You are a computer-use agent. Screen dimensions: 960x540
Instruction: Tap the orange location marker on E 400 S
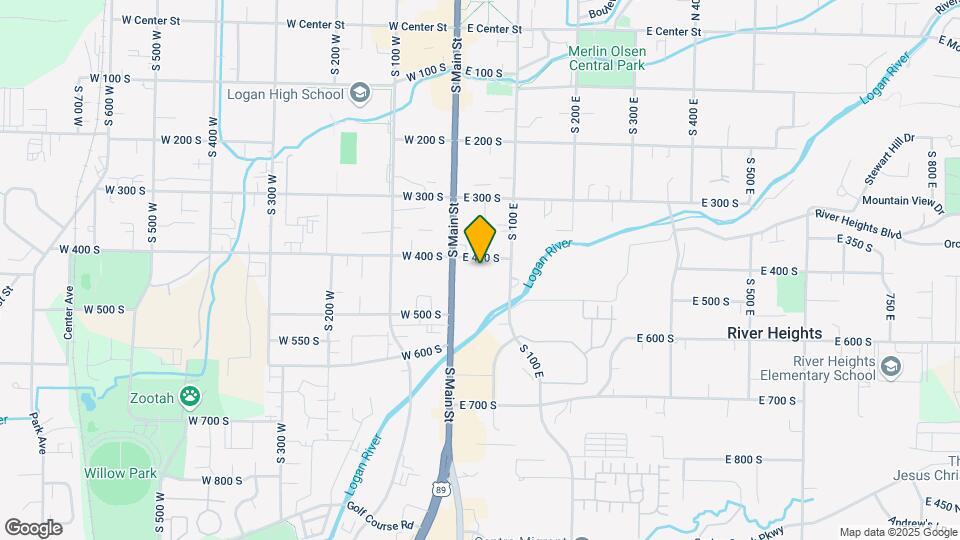click(x=481, y=239)
